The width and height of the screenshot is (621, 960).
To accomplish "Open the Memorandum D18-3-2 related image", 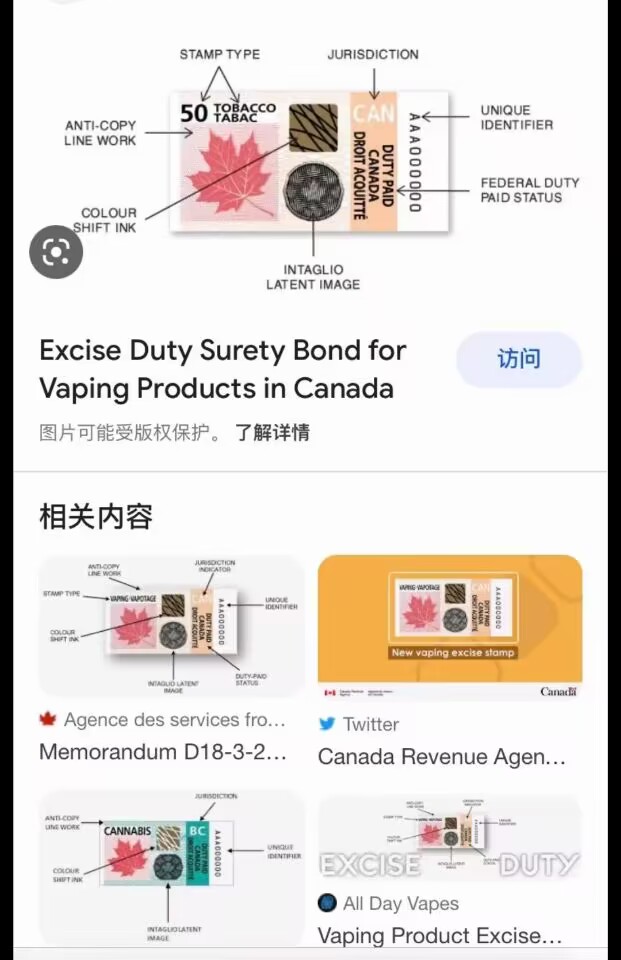I will 171,627.
